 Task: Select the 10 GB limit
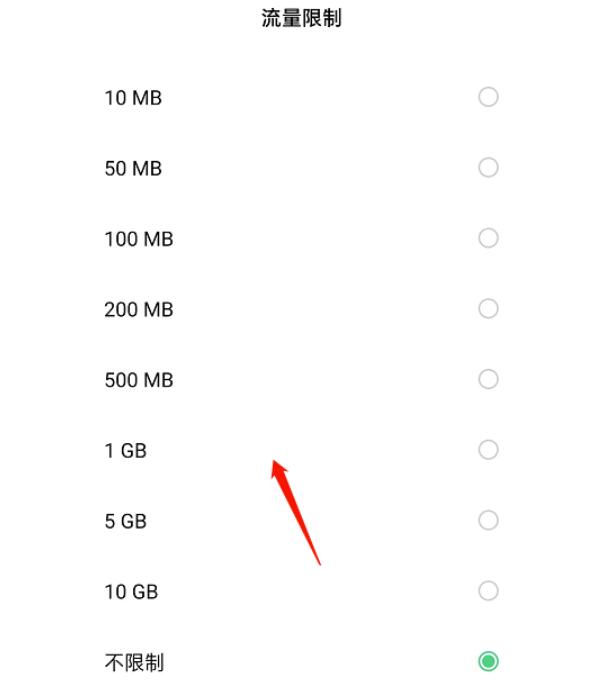[488, 591]
